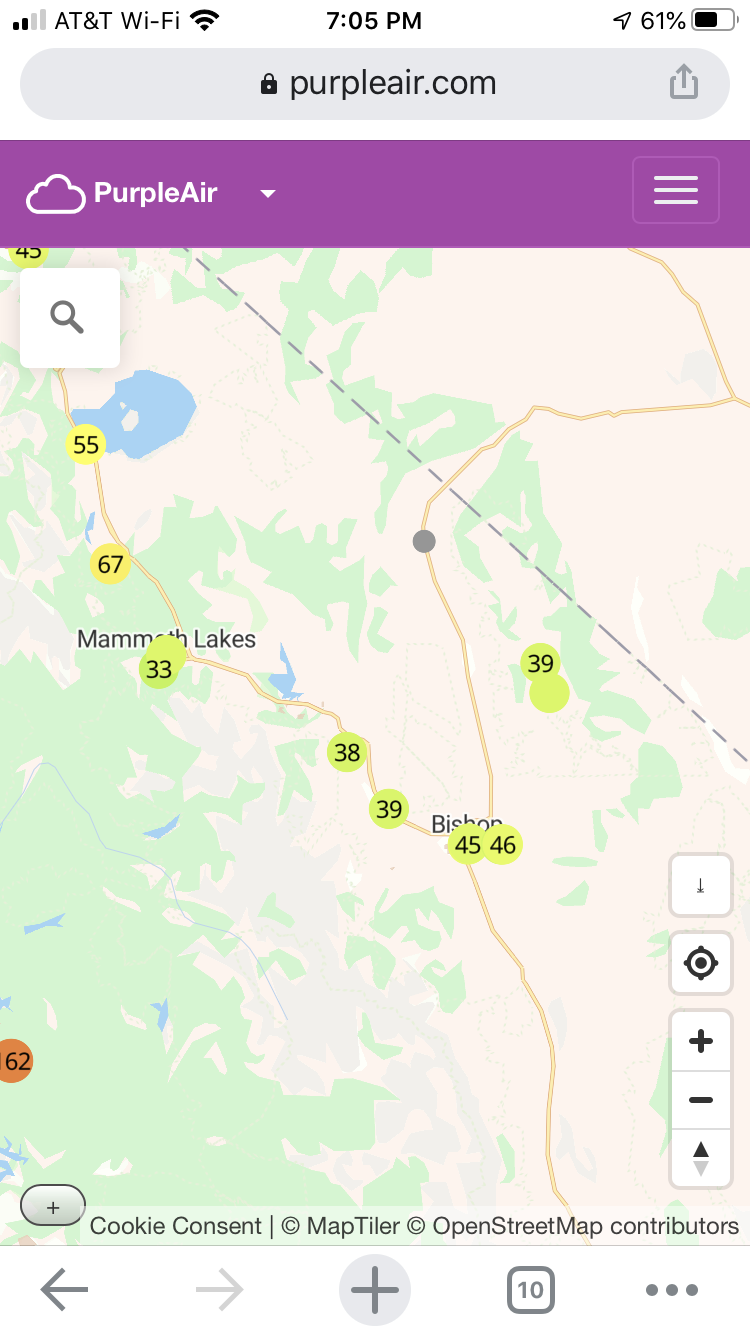The width and height of the screenshot is (750, 1334).
Task: Select the gray inactive sensor dot
Action: pyautogui.click(x=424, y=541)
